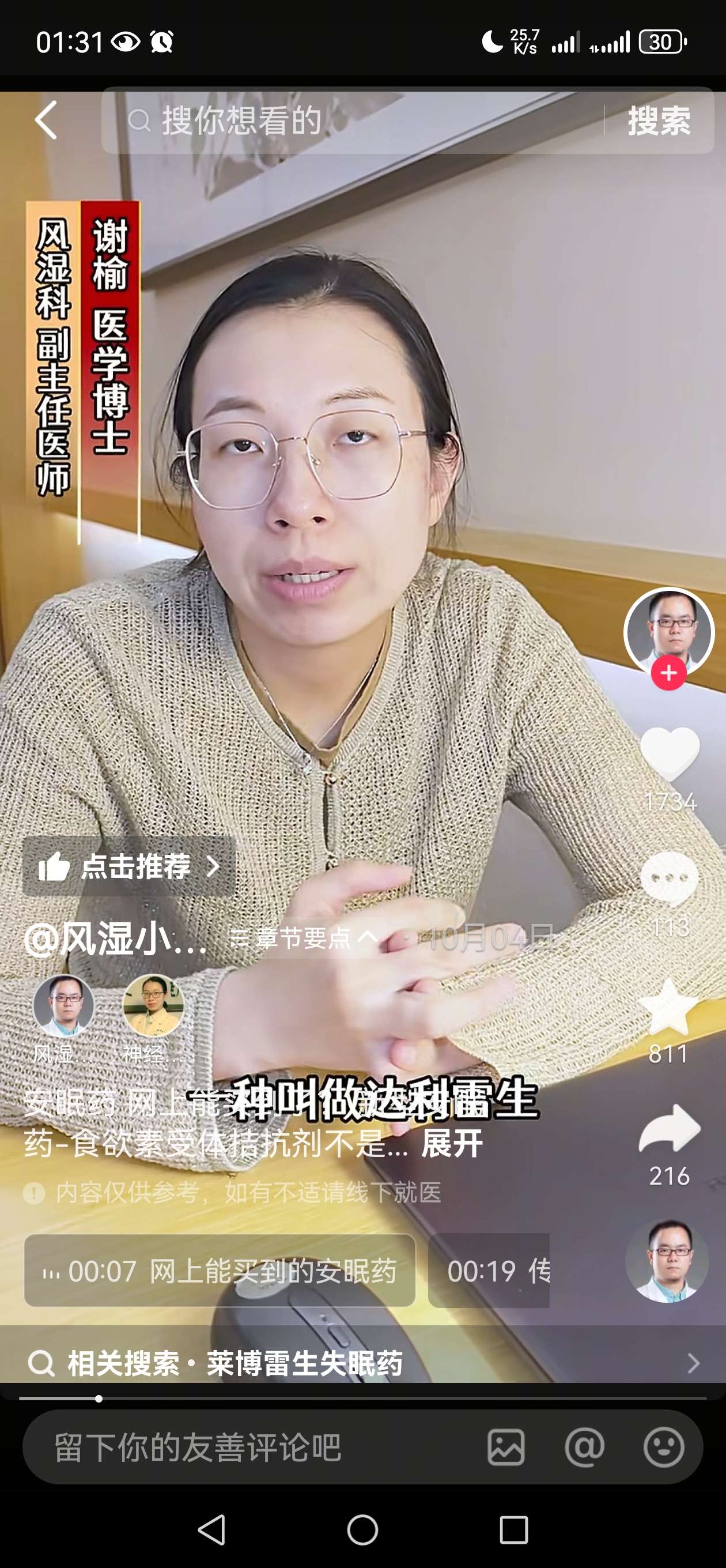Attach an image to the comment
726x1568 pixels.
506,1447
